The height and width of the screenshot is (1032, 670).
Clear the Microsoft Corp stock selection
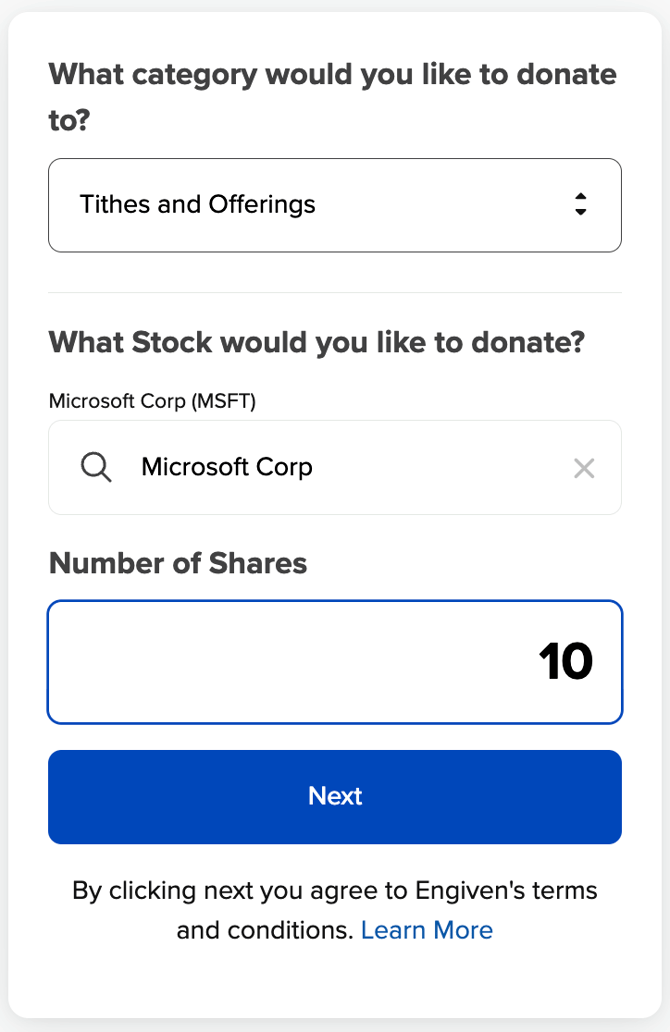tap(584, 467)
